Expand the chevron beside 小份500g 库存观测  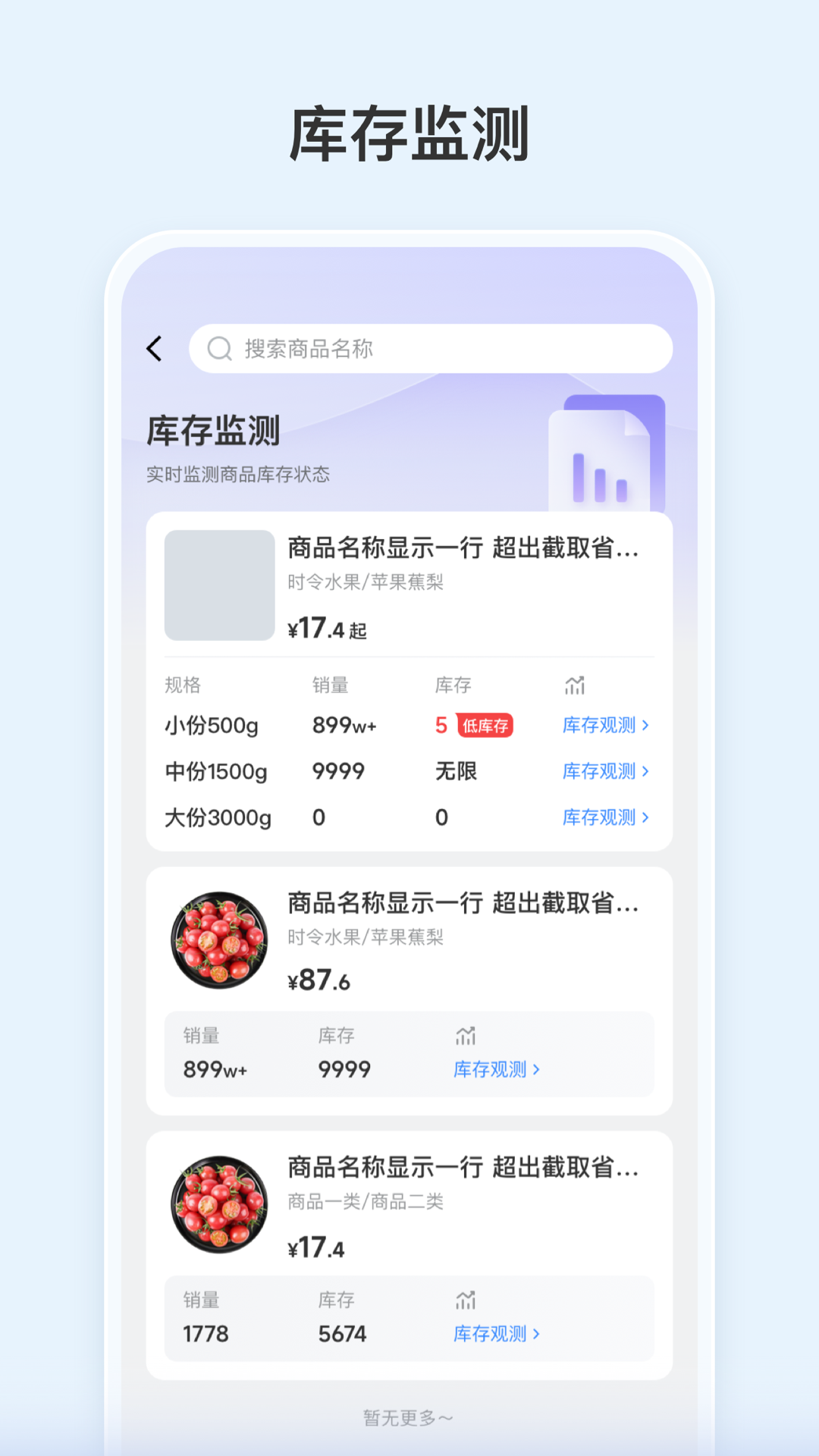(x=645, y=725)
